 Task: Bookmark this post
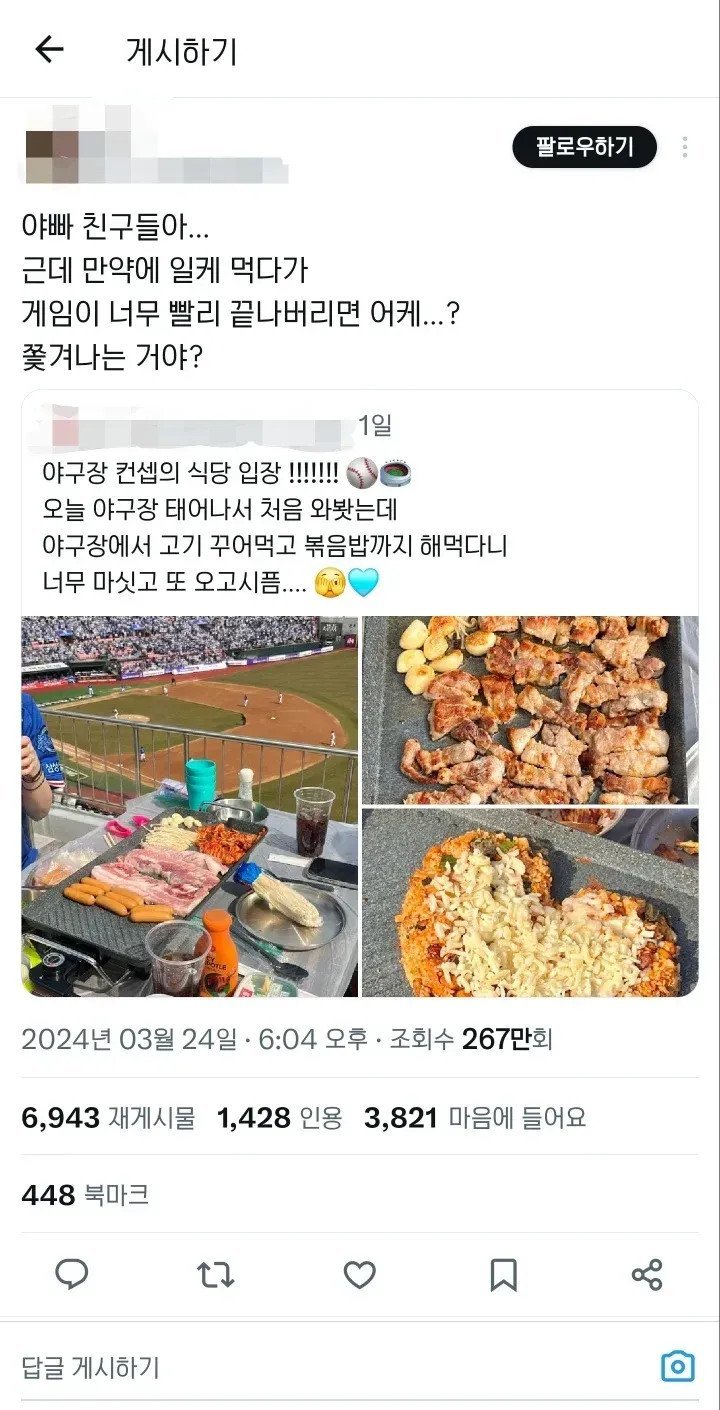pos(503,1274)
